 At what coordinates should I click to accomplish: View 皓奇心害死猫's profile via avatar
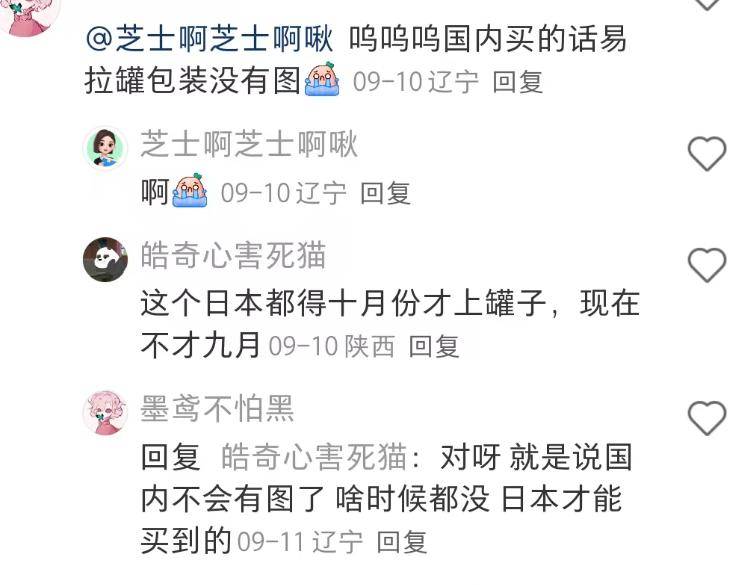(x=105, y=259)
